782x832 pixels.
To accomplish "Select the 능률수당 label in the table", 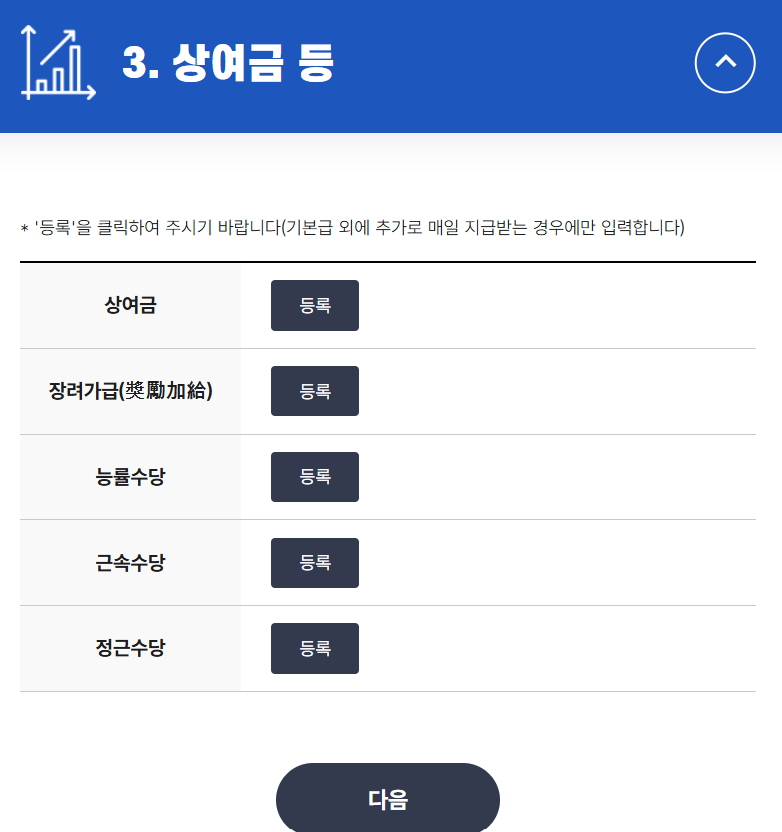I will click(130, 477).
